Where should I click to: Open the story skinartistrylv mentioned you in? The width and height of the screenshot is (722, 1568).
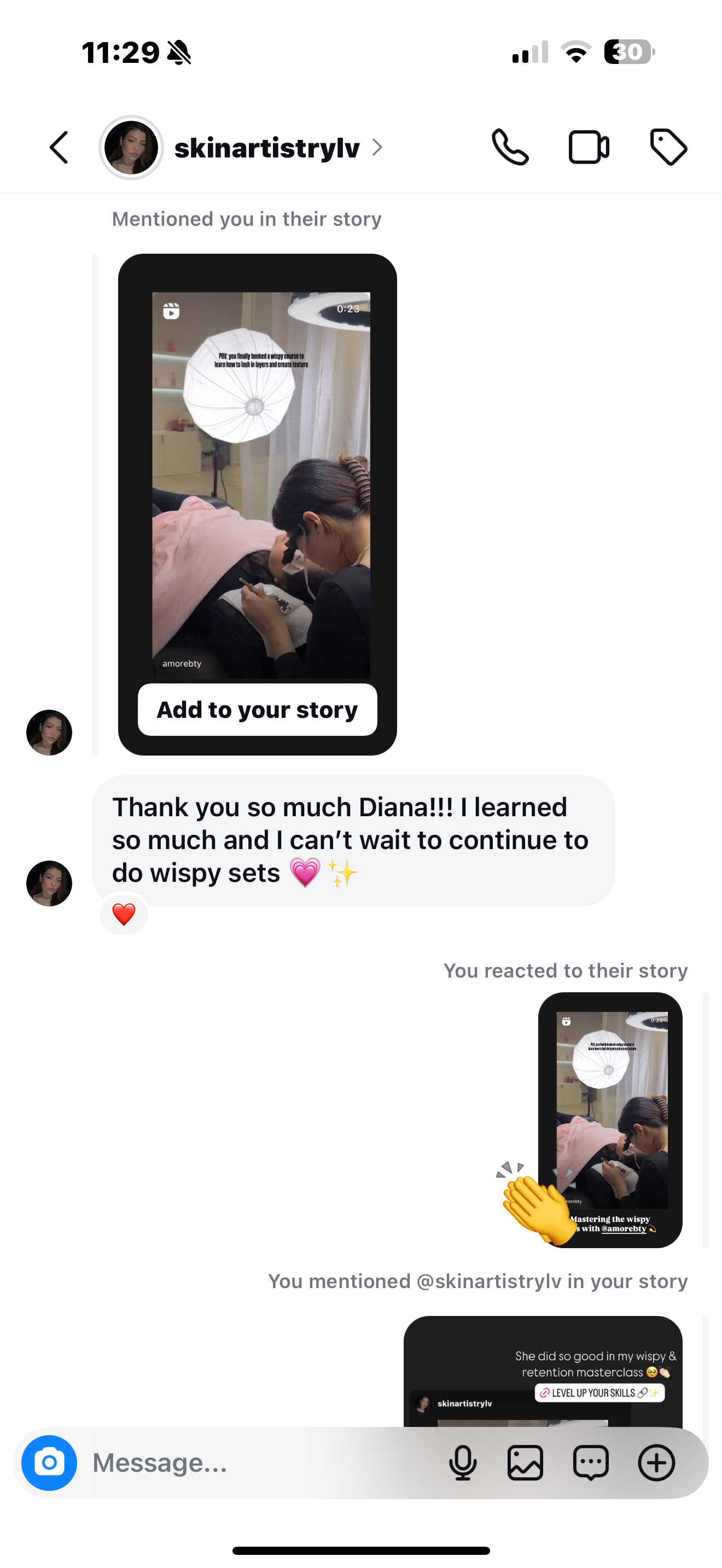[260, 484]
